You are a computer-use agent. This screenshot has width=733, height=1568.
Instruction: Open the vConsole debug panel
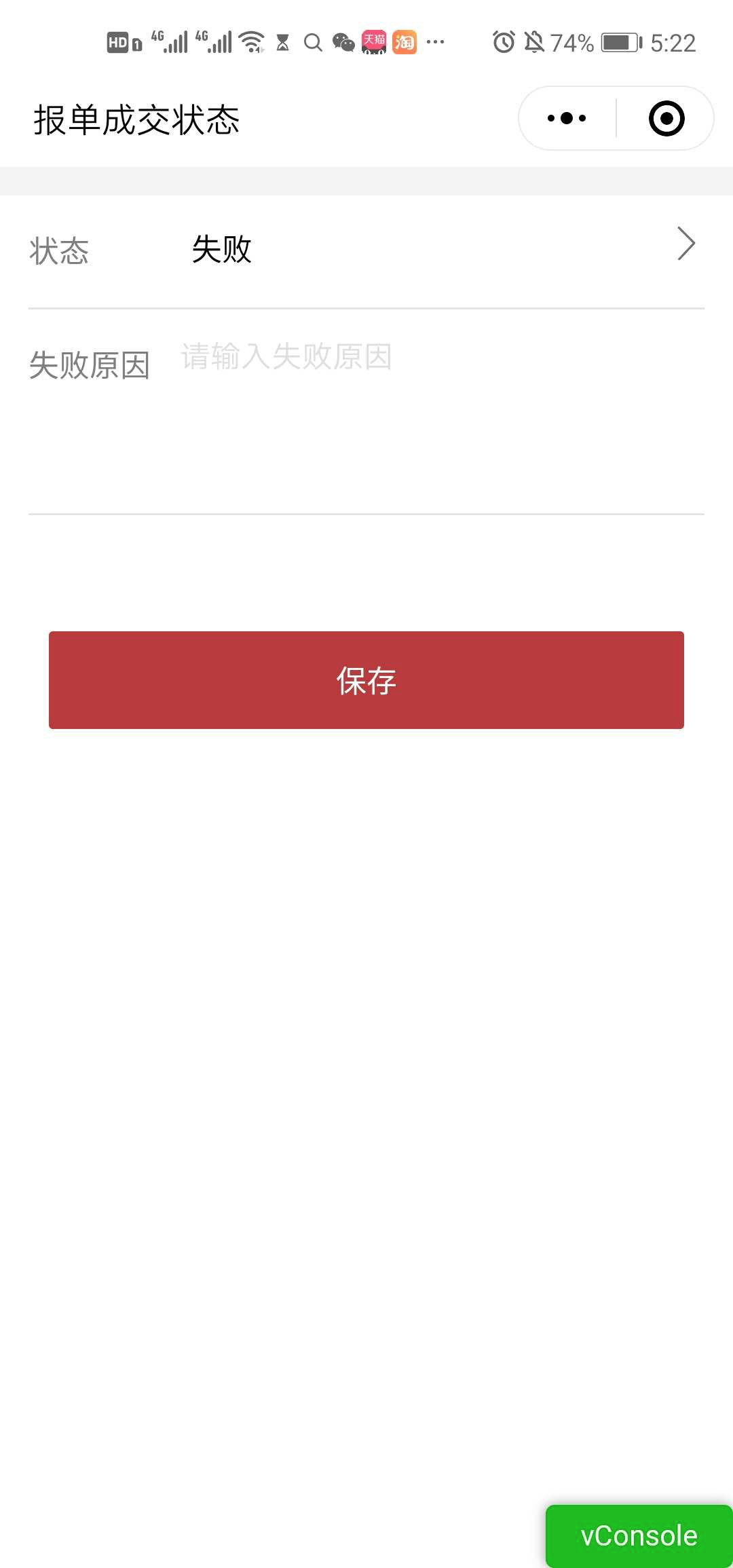639,1535
